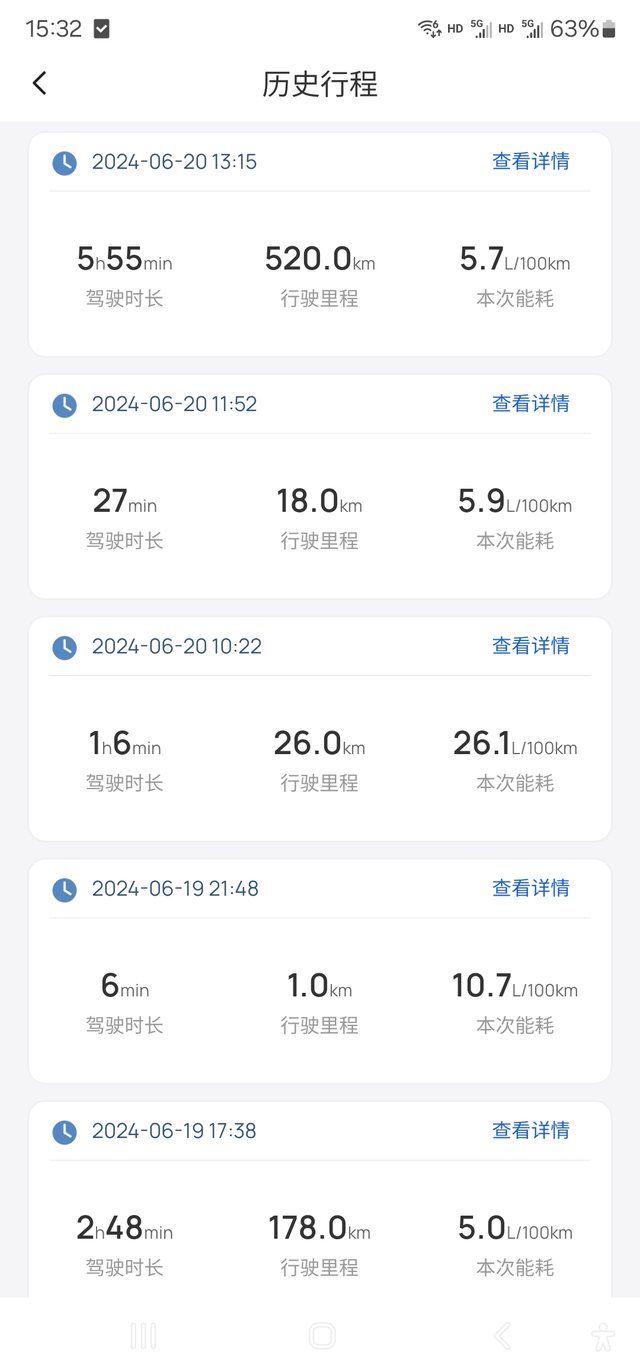The width and height of the screenshot is (640, 1372).
Task: Open 查看详情 for the 2024-06-20 11:52 trip
Action: point(530,403)
